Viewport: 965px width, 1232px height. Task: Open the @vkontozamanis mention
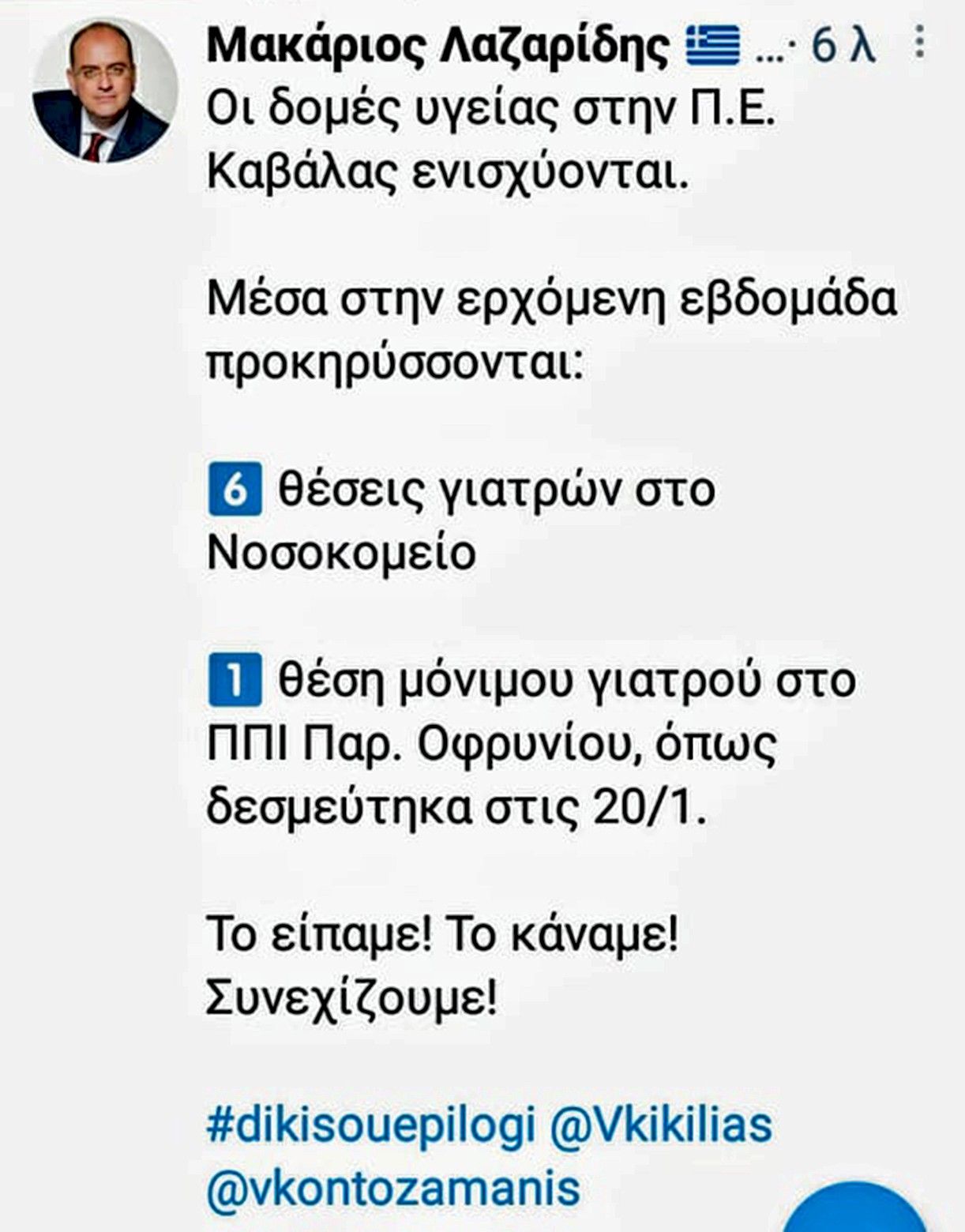click(x=392, y=1189)
